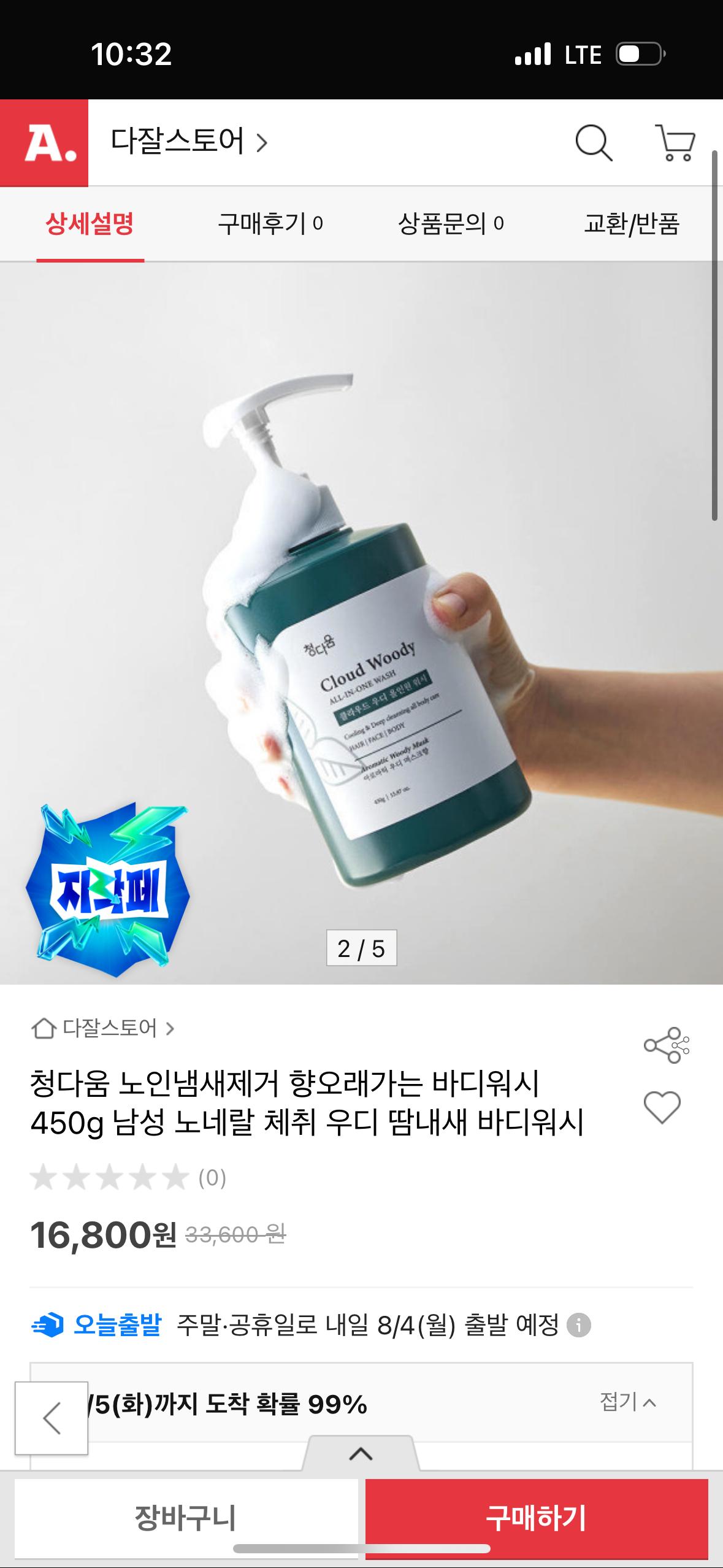
Task: Open the search icon
Action: click(x=593, y=143)
